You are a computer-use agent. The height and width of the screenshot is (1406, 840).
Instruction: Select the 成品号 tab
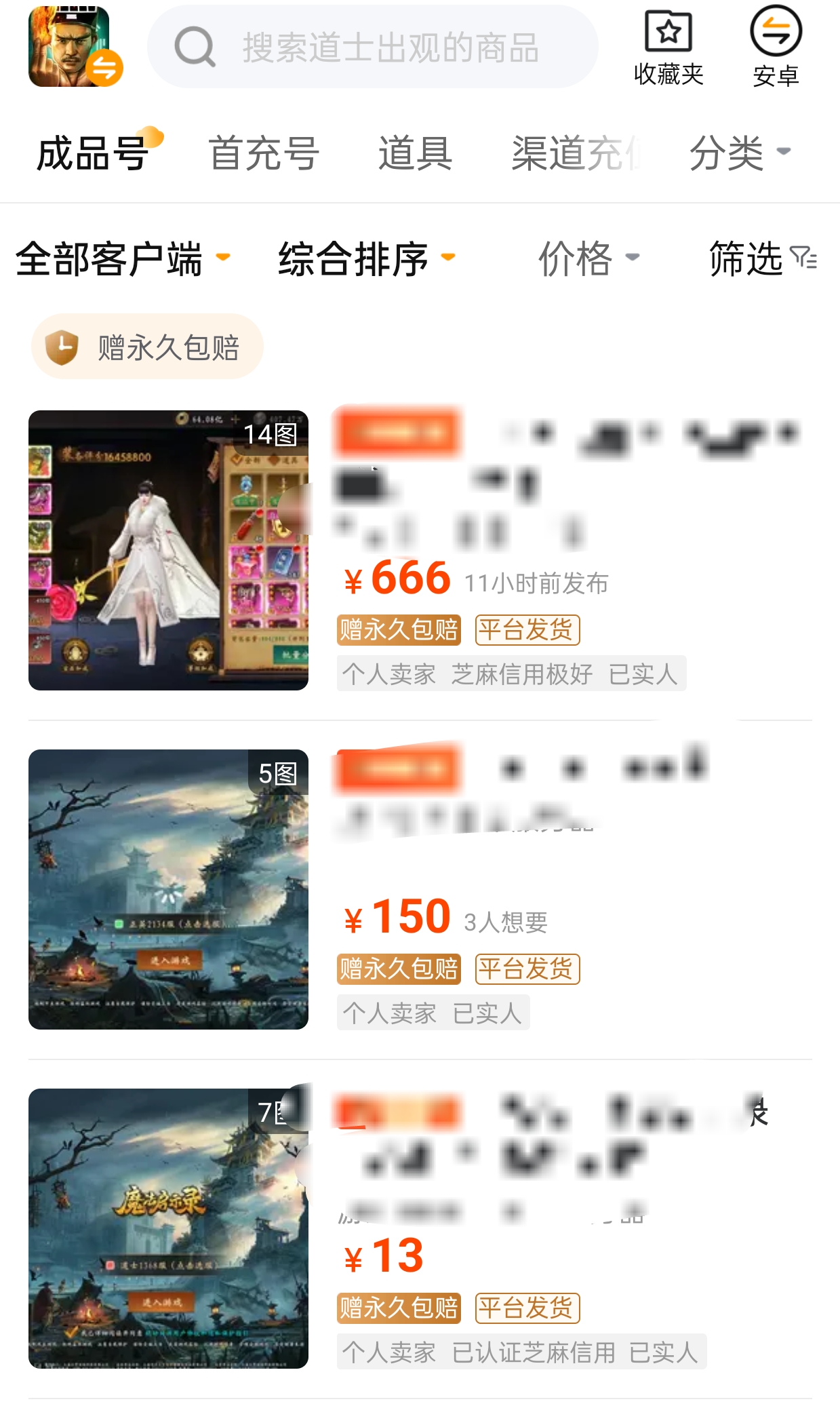click(x=94, y=153)
